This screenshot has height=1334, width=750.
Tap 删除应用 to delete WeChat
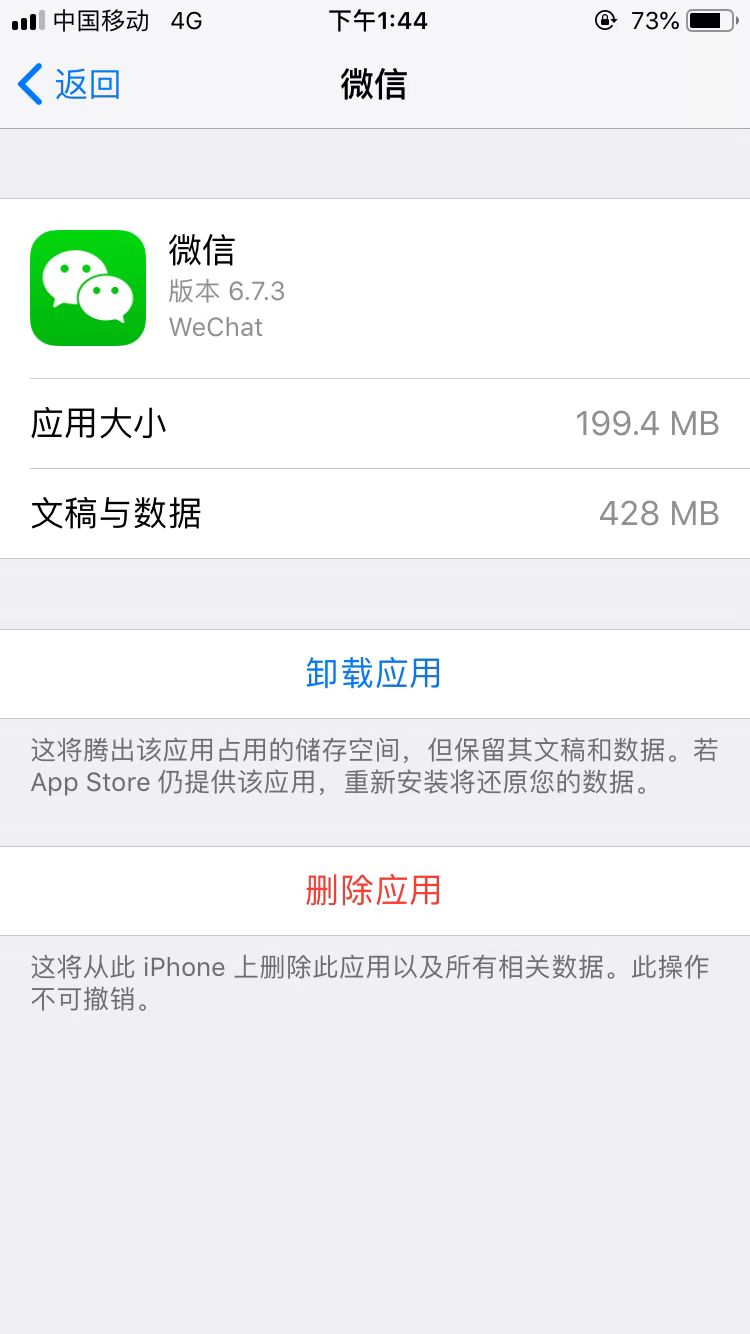(374, 890)
